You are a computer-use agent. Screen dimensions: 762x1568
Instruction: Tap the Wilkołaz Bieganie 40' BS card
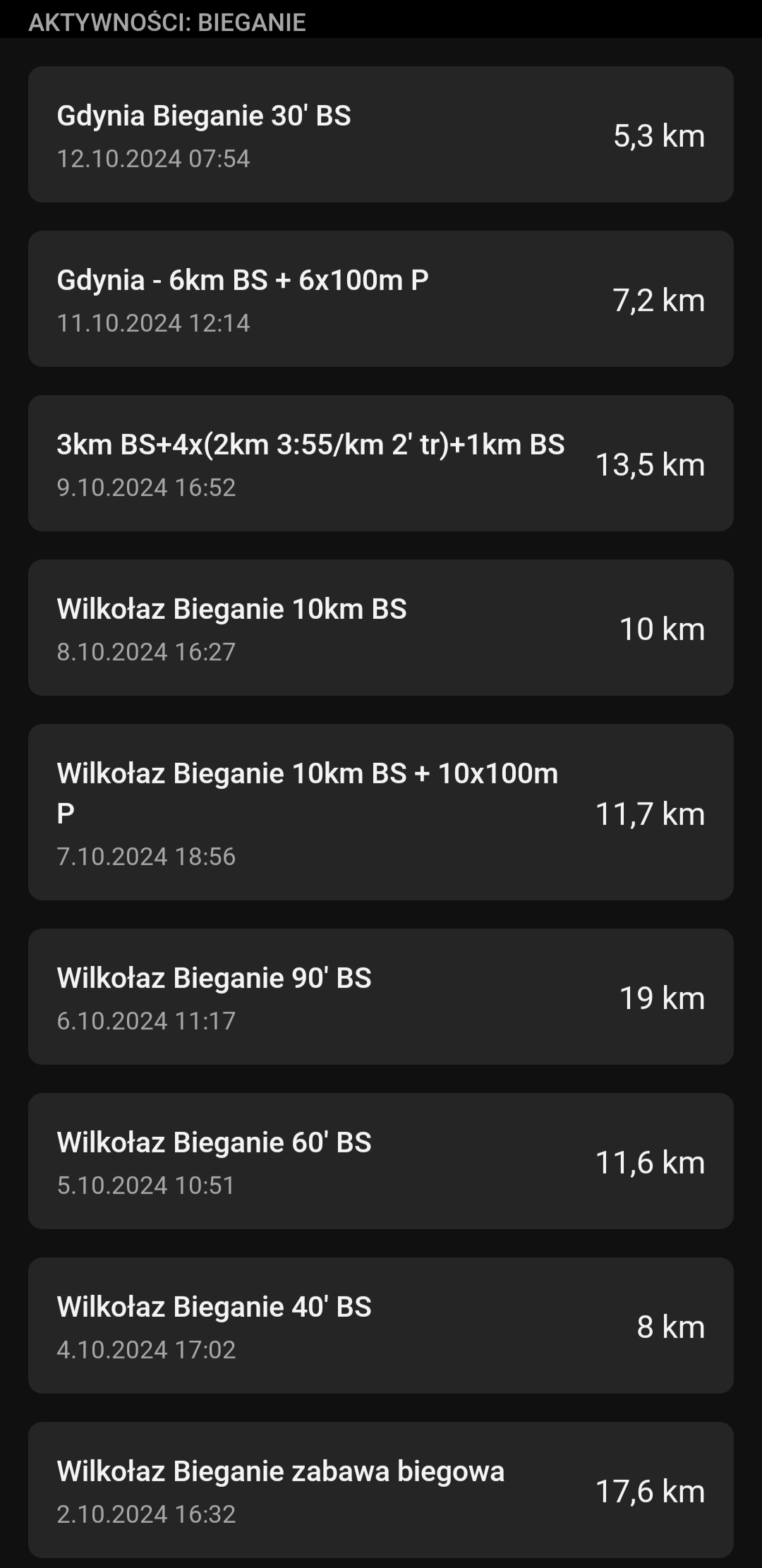(x=381, y=1326)
